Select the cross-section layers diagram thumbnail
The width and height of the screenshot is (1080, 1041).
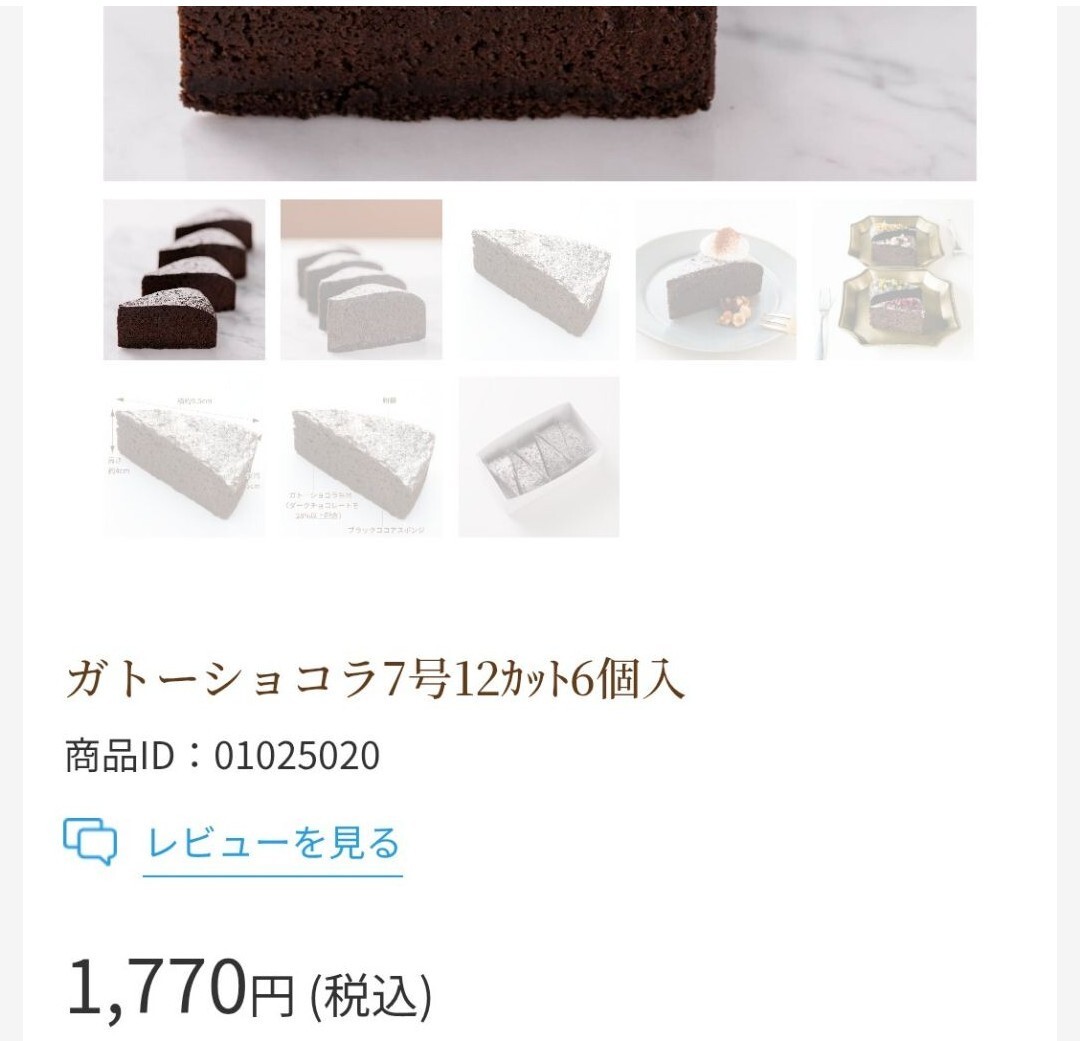tap(361, 457)
